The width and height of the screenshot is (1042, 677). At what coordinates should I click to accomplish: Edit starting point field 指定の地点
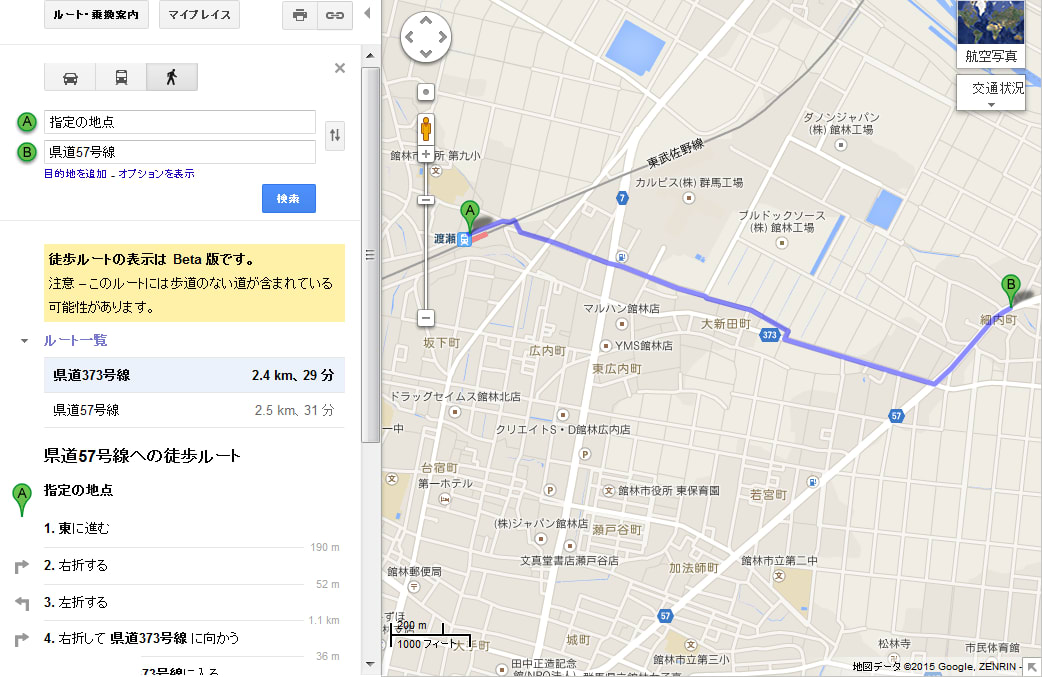[x=180, y=122]
